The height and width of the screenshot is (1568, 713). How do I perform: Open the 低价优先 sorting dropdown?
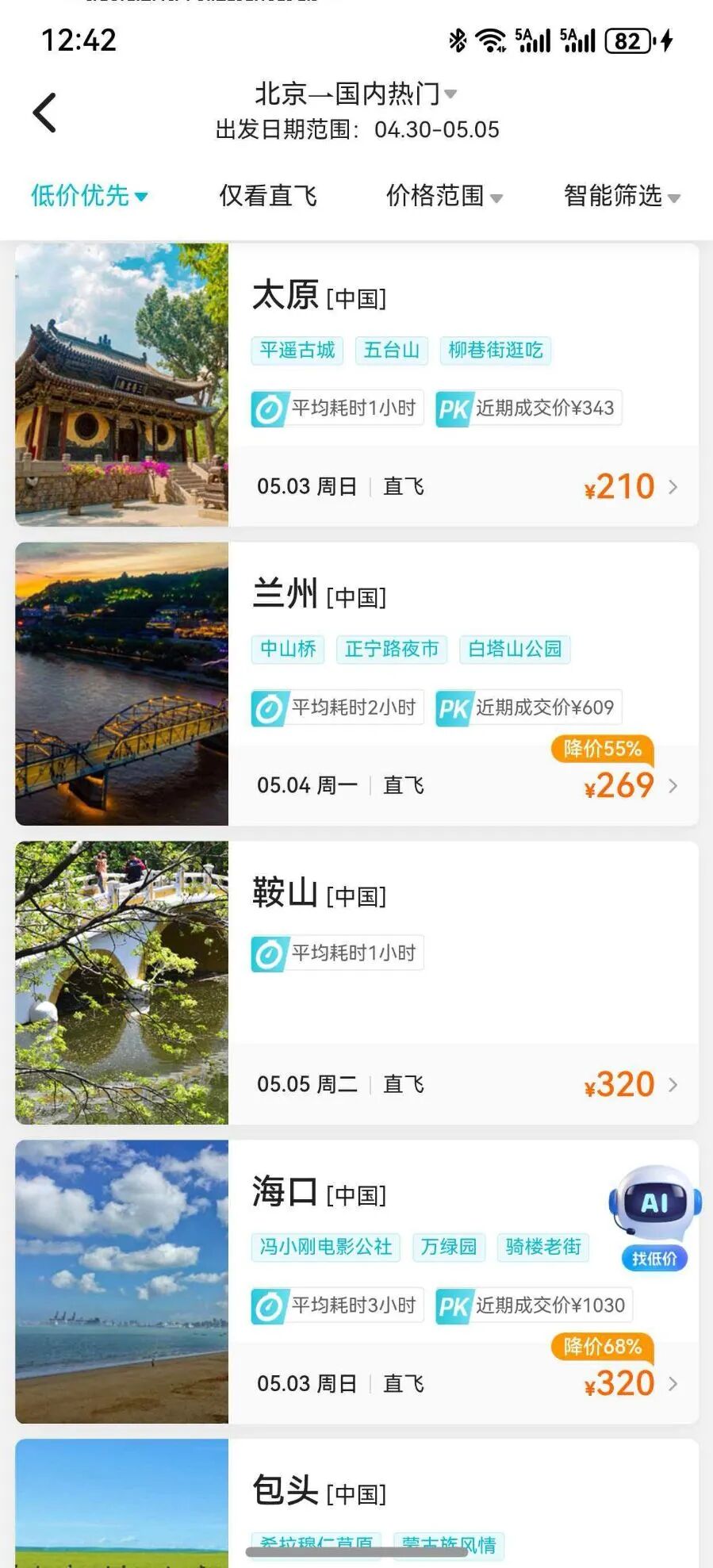pos(87,197)
